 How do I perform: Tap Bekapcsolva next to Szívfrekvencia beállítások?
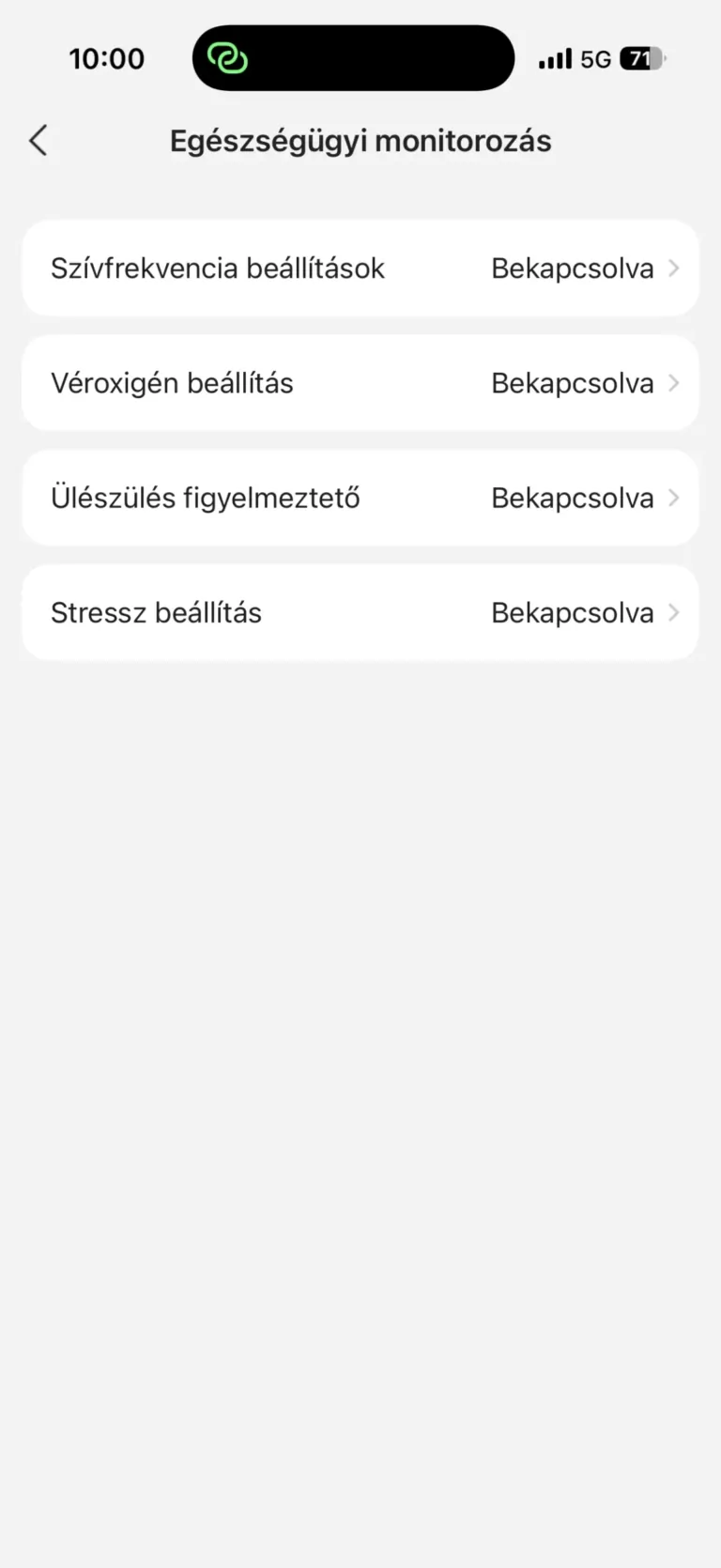[572, 268]
